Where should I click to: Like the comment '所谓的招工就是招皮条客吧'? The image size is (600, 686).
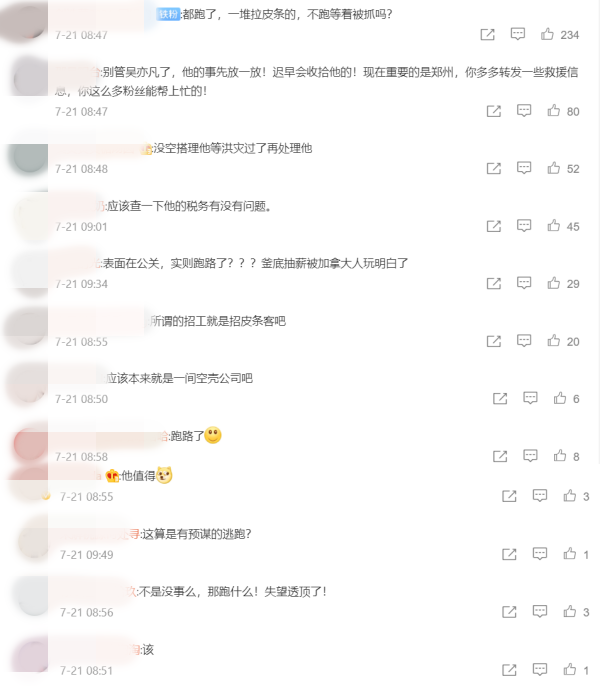553,341
